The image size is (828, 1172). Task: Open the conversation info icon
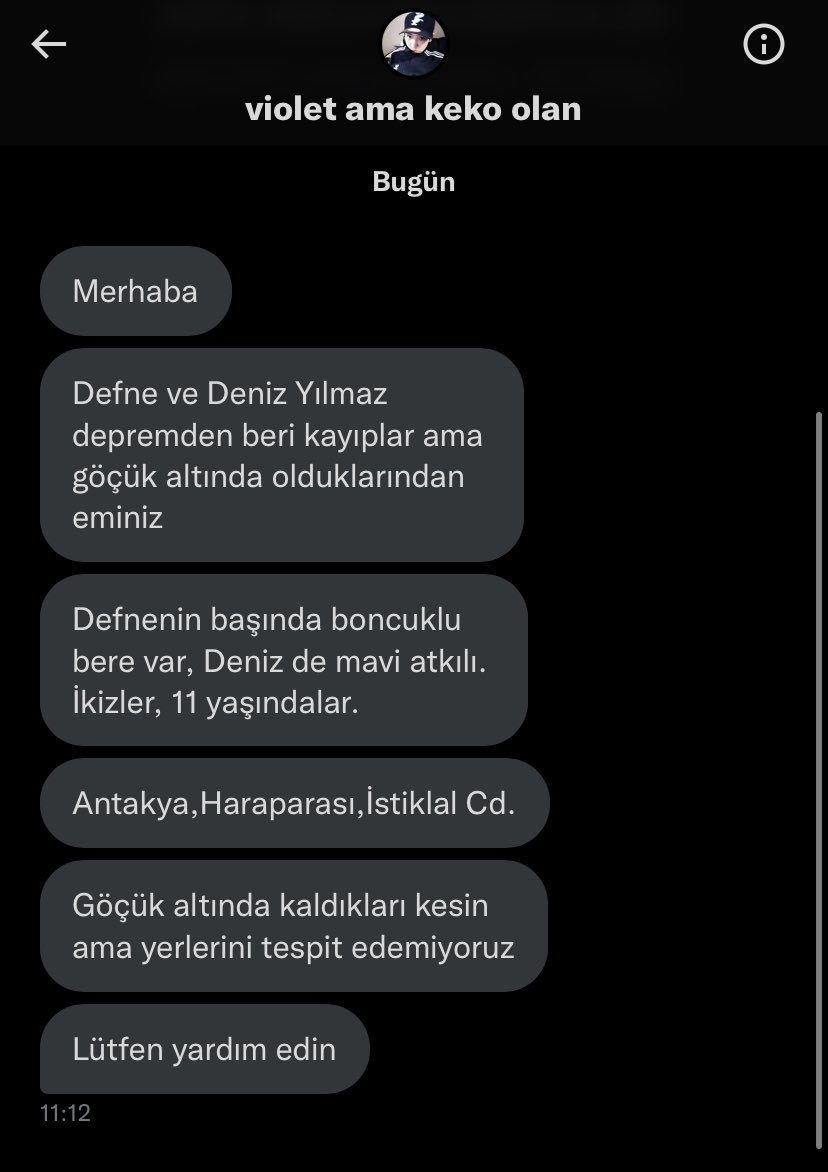pos(764,44)
